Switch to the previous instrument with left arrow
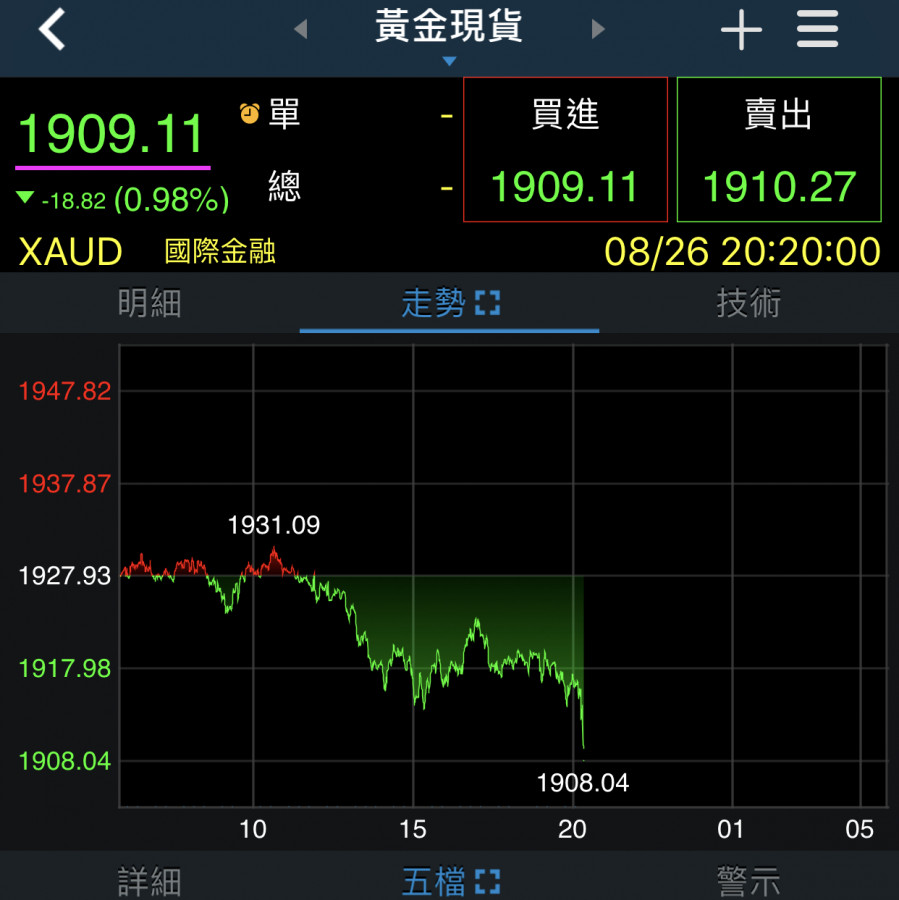899x900 pixels. pos(300,30)
